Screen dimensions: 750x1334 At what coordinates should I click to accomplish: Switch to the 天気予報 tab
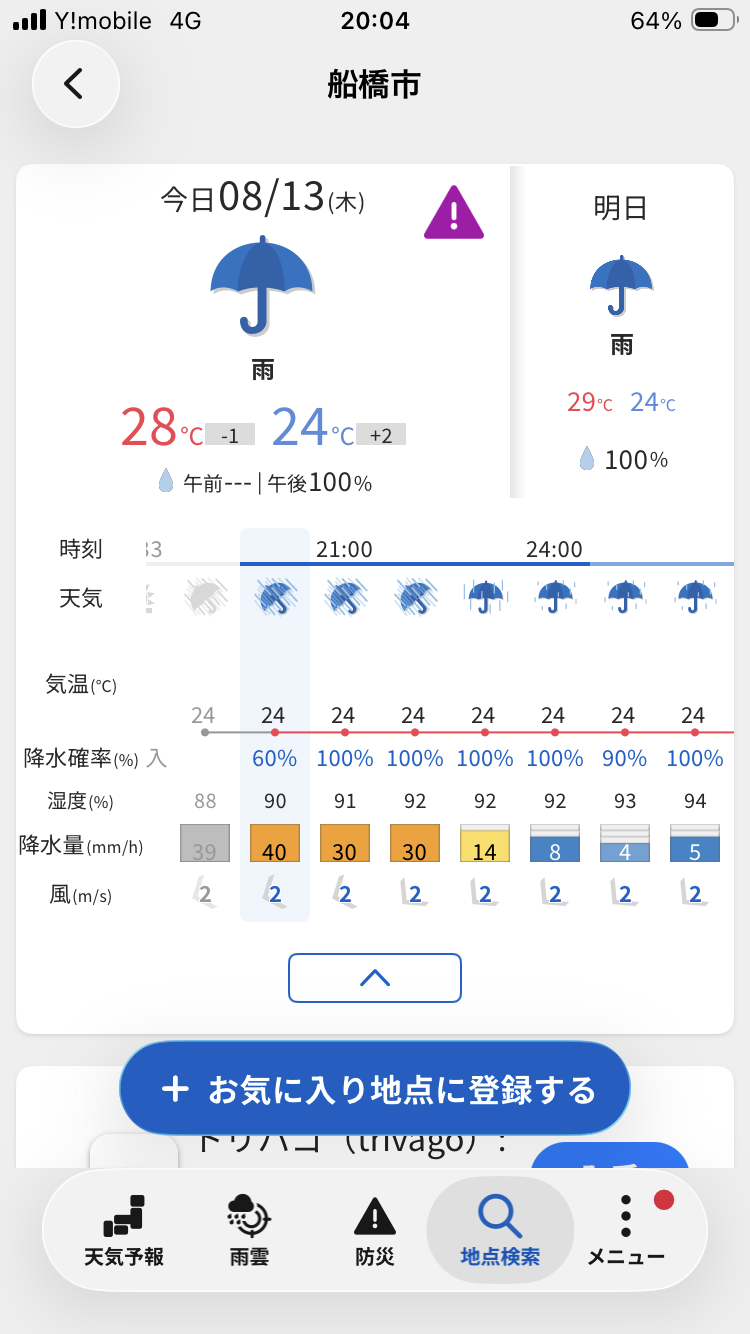[x=124, y=1230]
